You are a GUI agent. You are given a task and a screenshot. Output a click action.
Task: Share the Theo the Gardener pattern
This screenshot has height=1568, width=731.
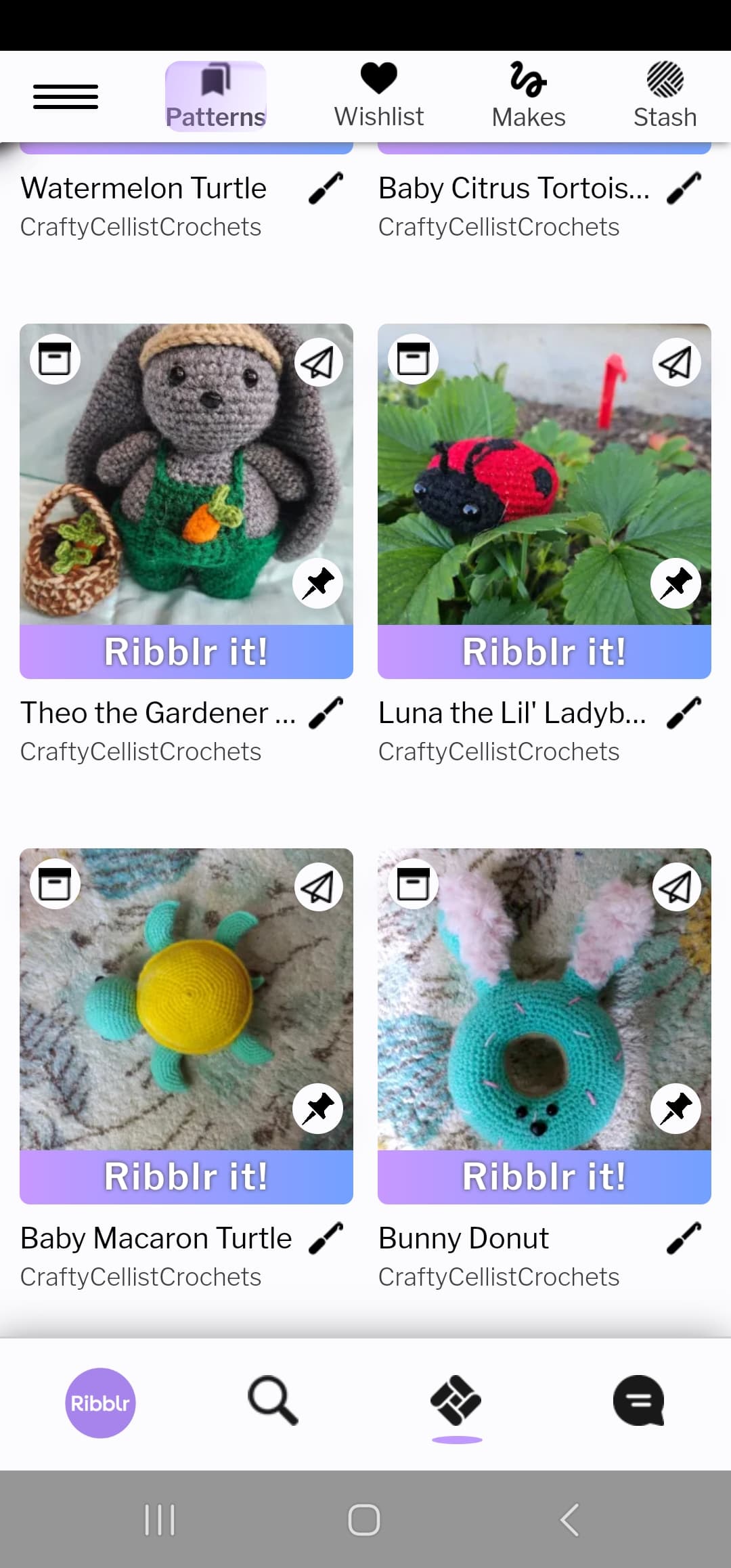(x=318, y=362)
